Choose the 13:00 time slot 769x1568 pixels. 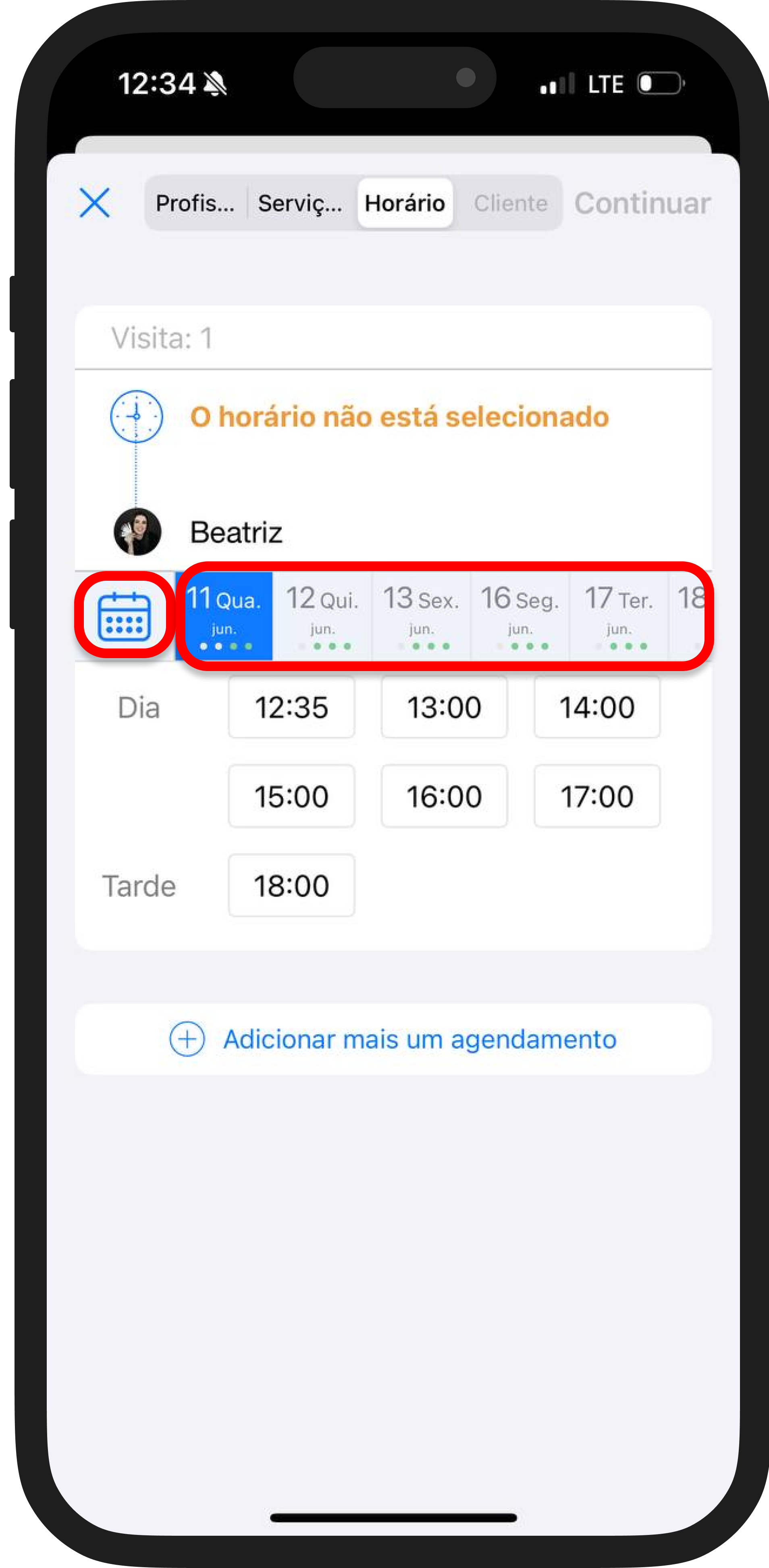click(444, 707)
